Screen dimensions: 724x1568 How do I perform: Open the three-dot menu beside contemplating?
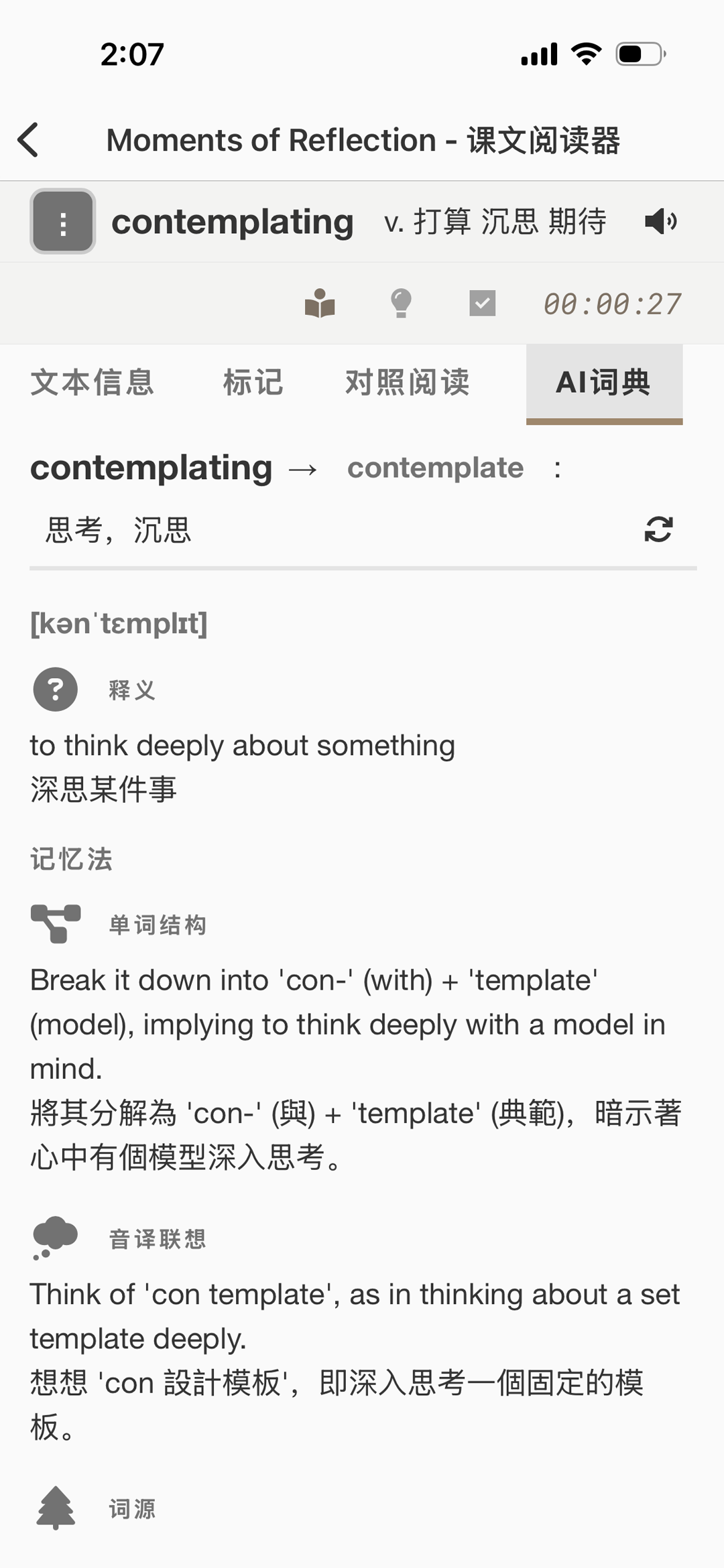tap(63, 222)
